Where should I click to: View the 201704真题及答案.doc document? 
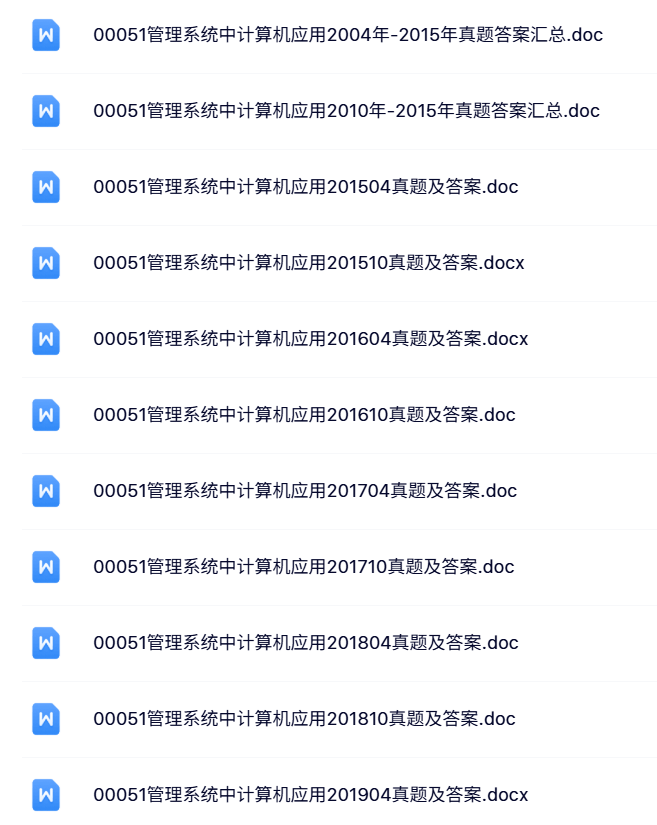(305, 491)
